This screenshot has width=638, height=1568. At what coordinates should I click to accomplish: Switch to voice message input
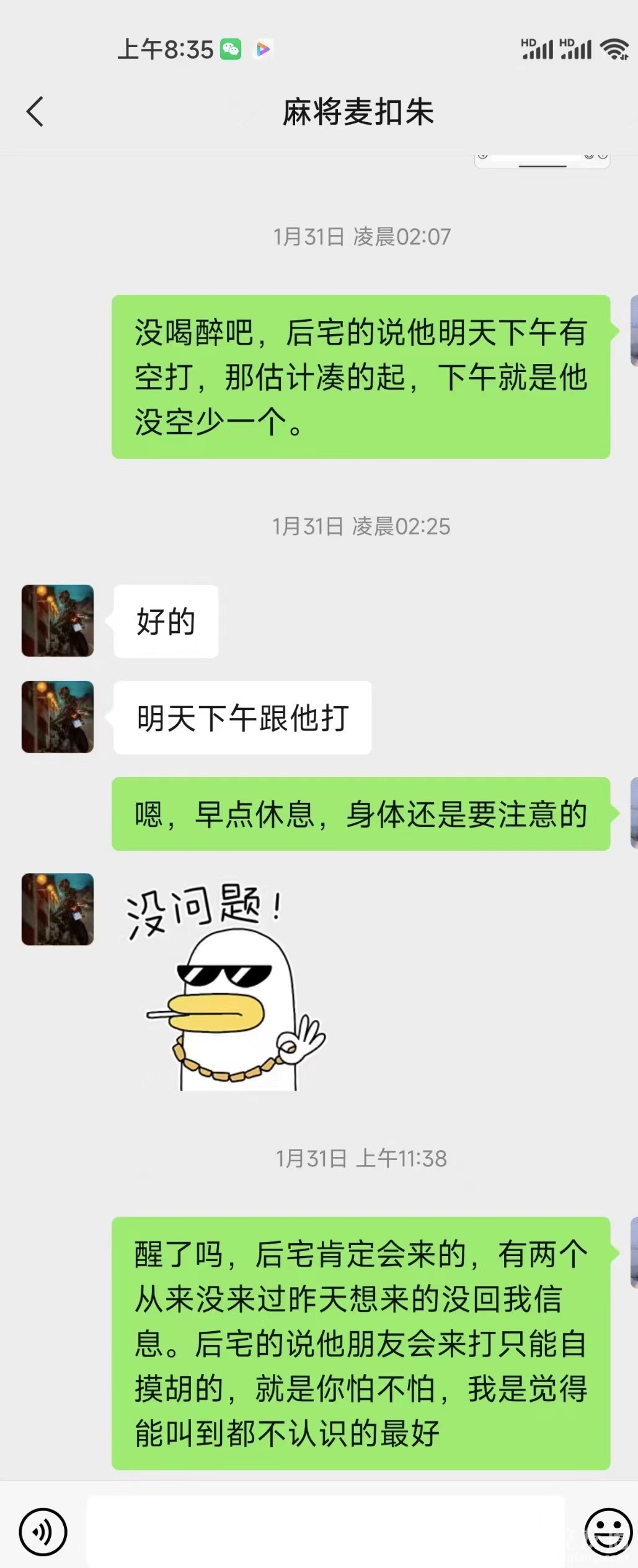tap(43, 1532)
